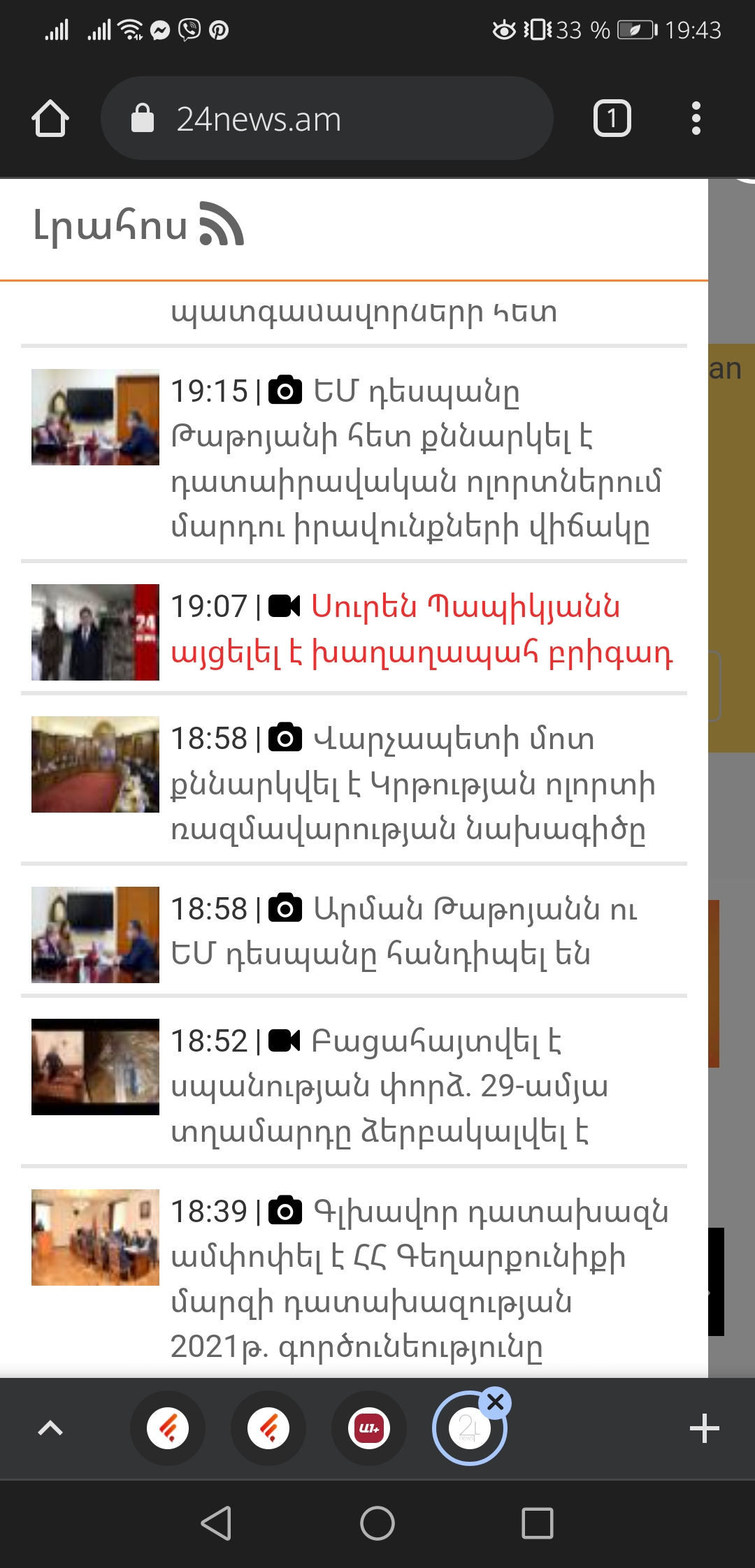Expand the bottom tab strip with the up arrow
Image resolution: width=755 pixels, height=1568 pixels.
coord(50,1428)
